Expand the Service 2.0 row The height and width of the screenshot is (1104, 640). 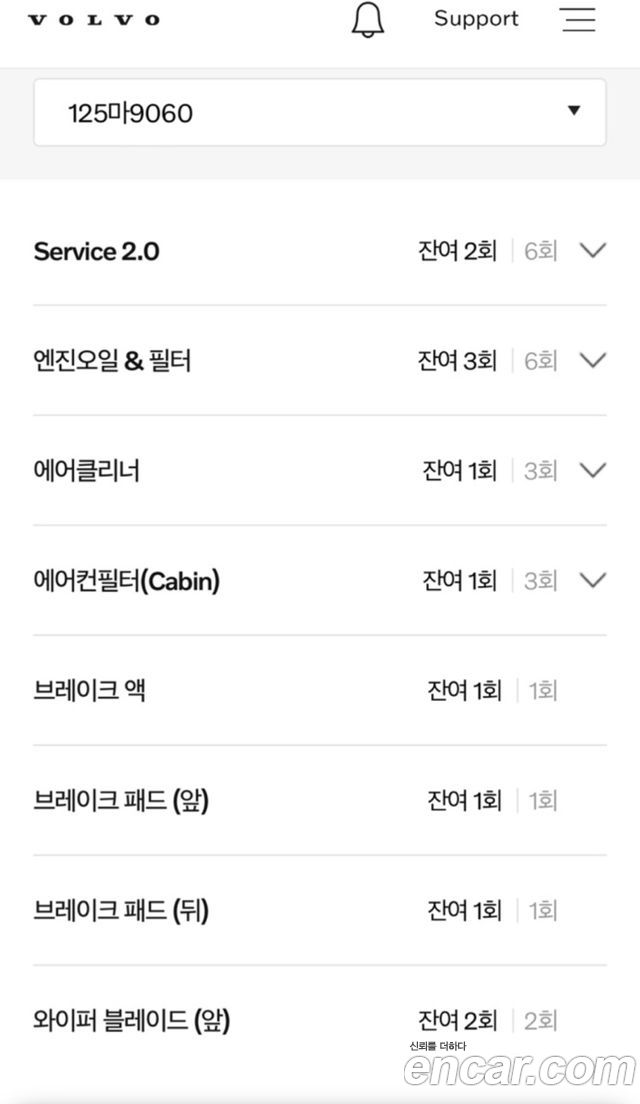[x=320, y=251]
